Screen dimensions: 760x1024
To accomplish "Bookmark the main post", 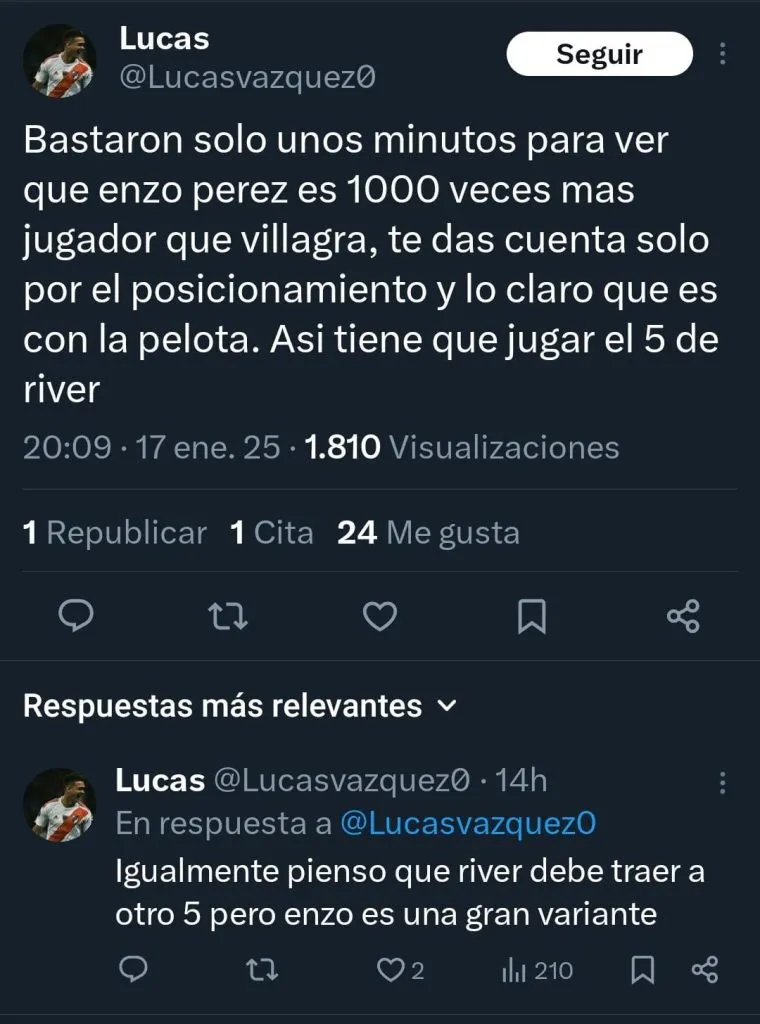I will (531, 617).
